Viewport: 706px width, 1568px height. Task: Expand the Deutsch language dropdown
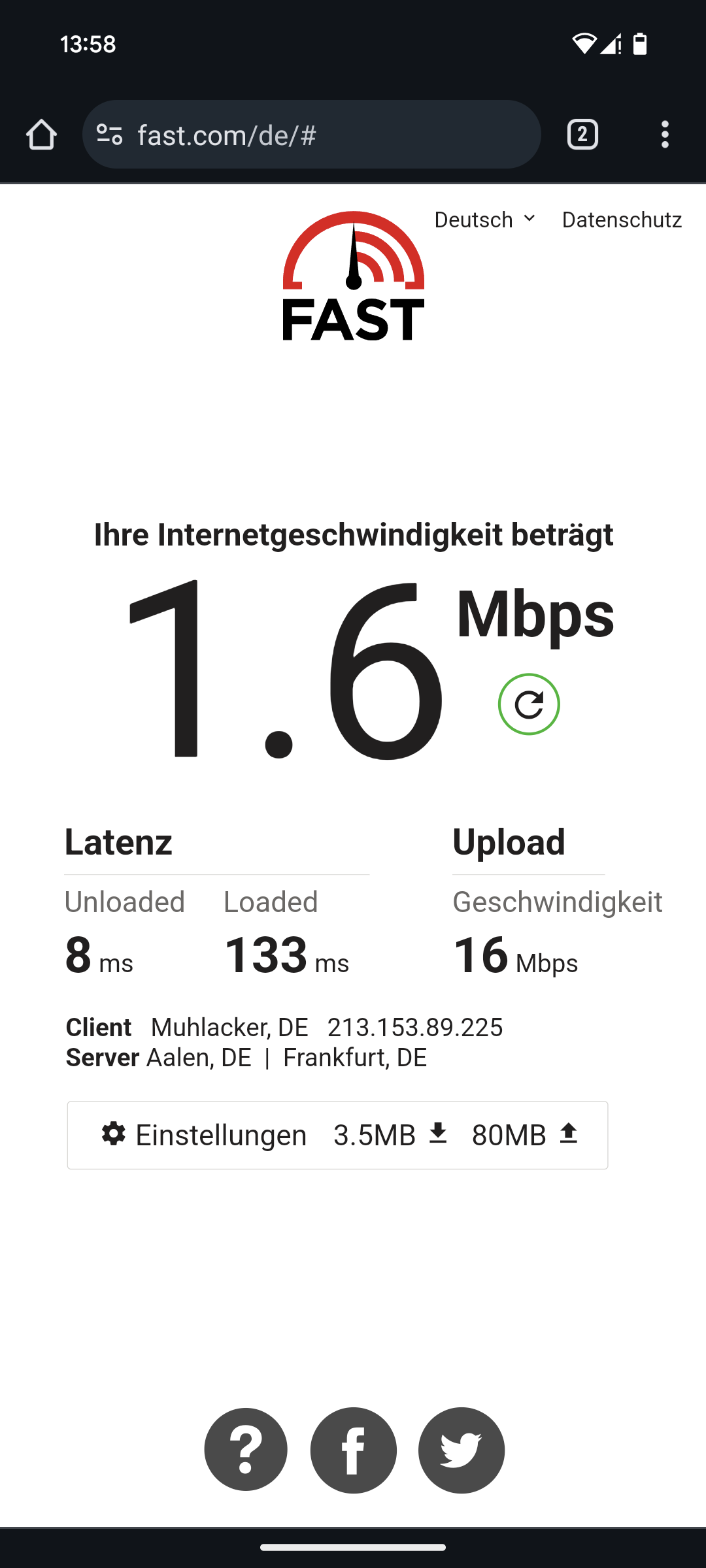[x=484, y=220]
